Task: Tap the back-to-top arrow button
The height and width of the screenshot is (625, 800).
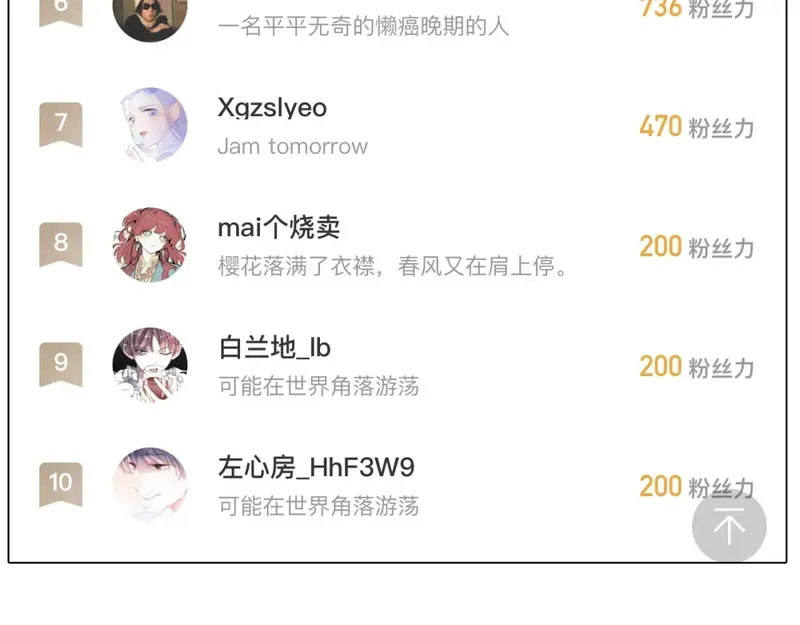Action: tap(729, 526)
